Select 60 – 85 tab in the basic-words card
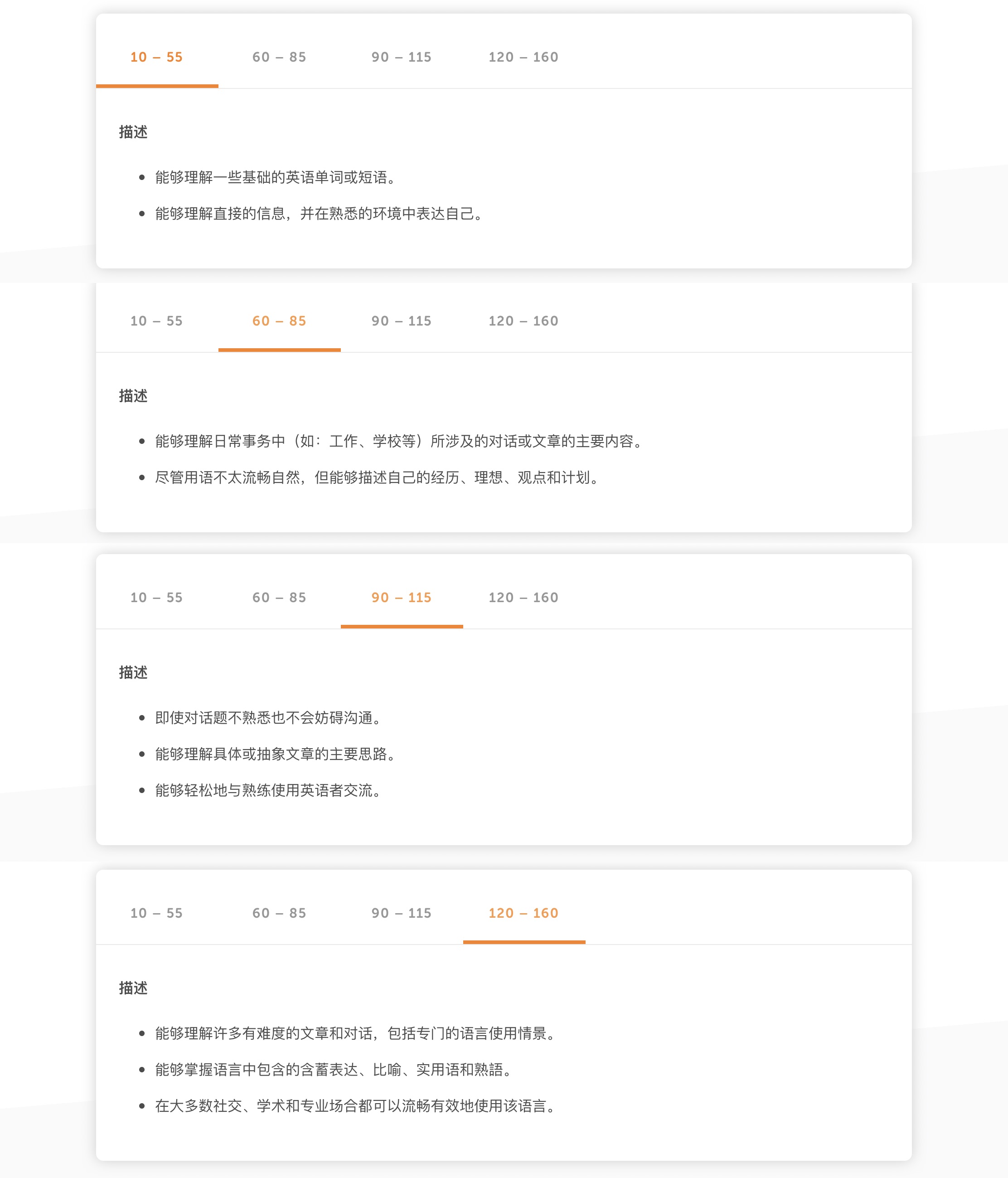1008x1178 pixels. (279, 57)
